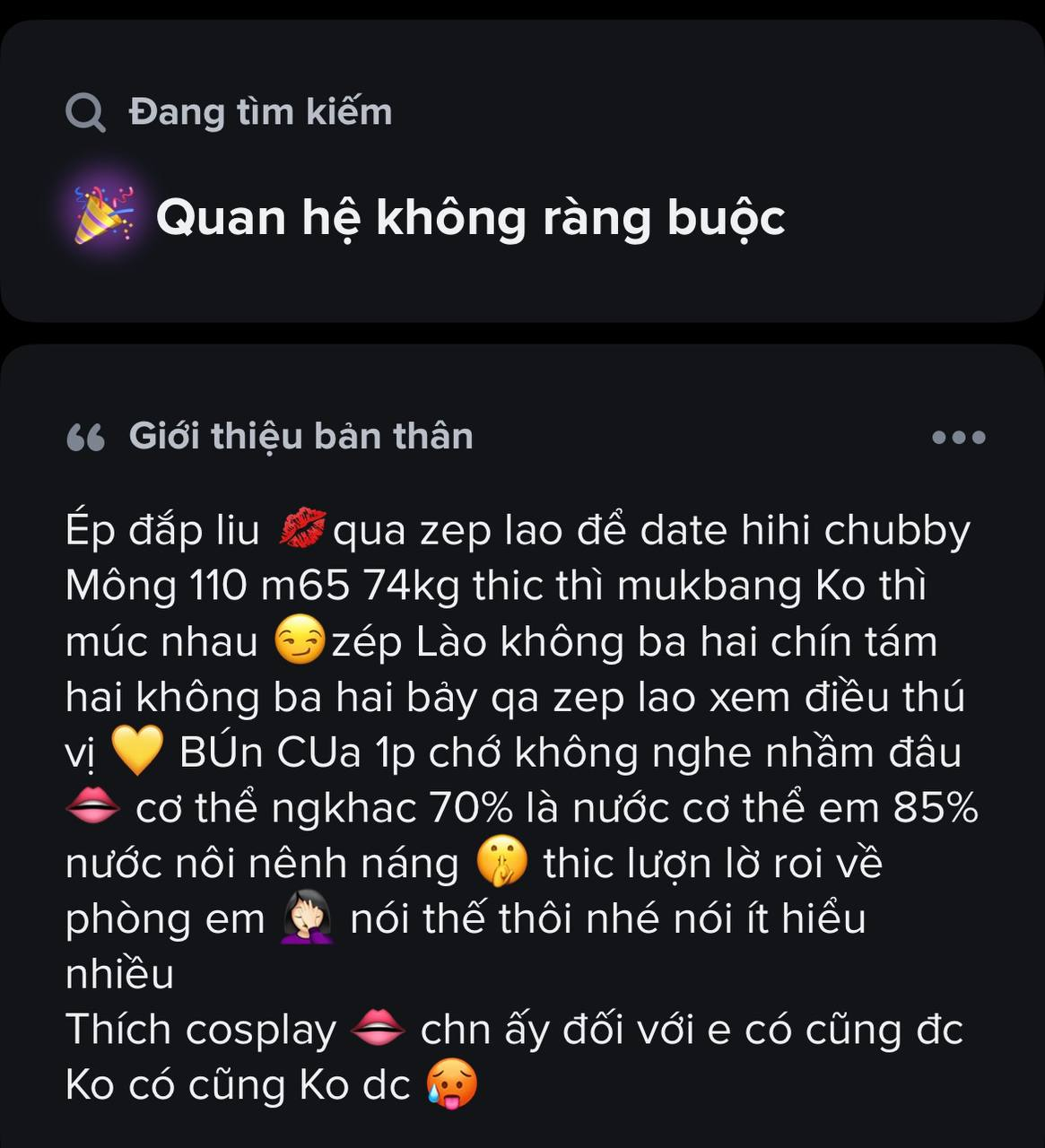The width and height of the screenshot is (1045, 1148).
Task: Open the three-dot menu on Giới thiệu bản thân
Action: coord(958,438)
